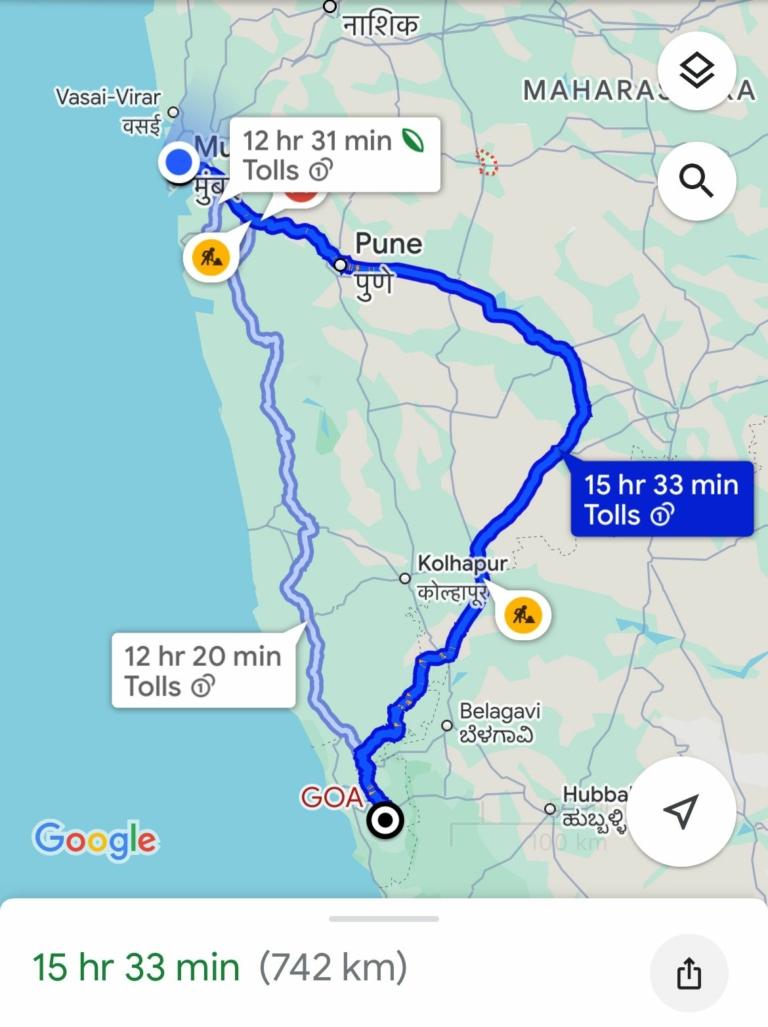
Task: Share the directions for this route
Action: [x=689, y=973]
